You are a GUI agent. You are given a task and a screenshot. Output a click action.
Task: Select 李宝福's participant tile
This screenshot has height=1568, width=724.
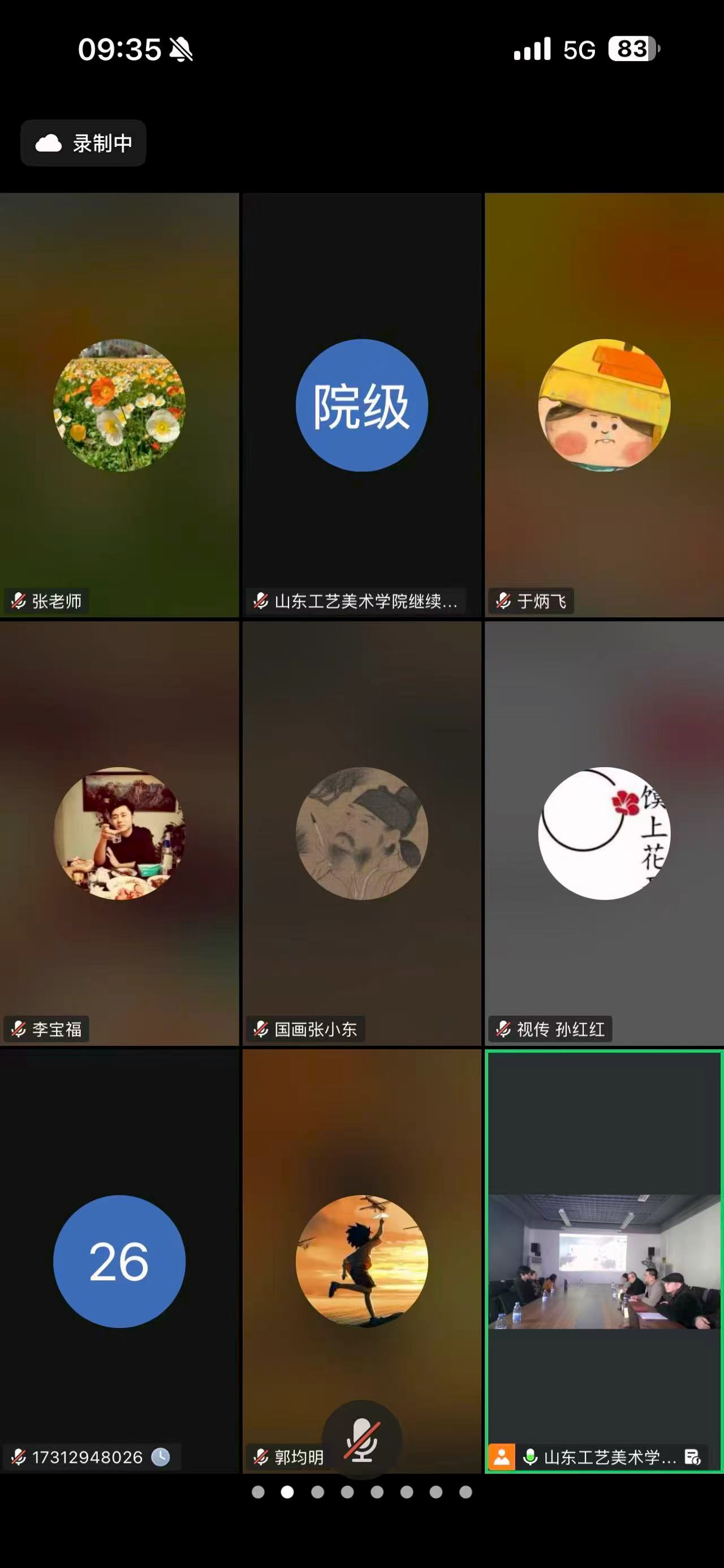(x=119, y=833)
